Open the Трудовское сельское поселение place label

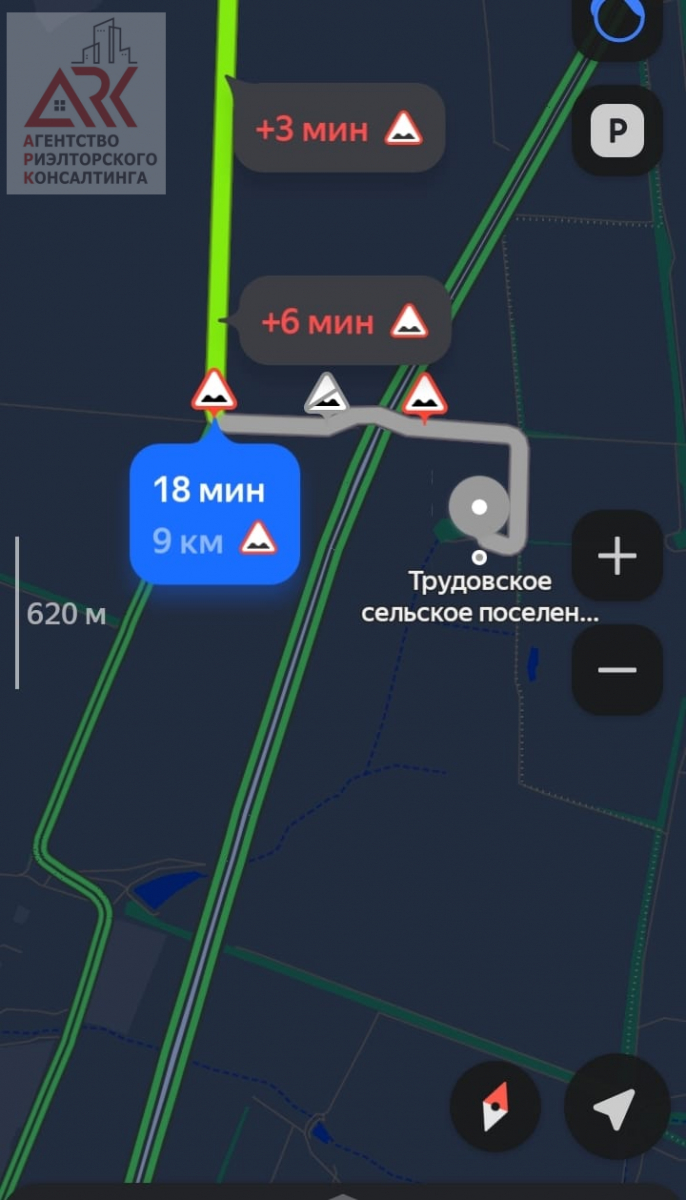[480, 596]
